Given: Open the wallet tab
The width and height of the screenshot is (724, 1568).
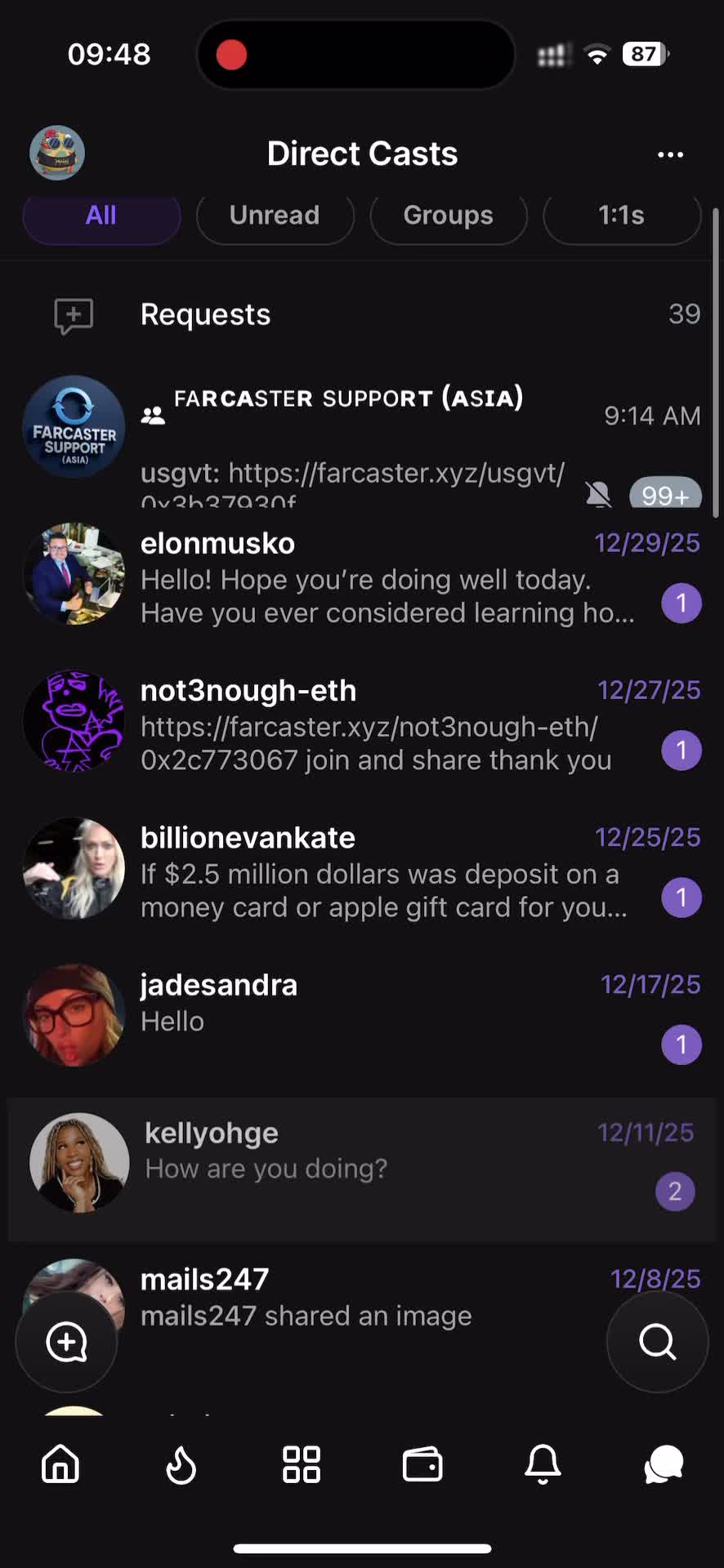Looking at the screenshot, I should pyautogui.click(x=422, y=1463).
